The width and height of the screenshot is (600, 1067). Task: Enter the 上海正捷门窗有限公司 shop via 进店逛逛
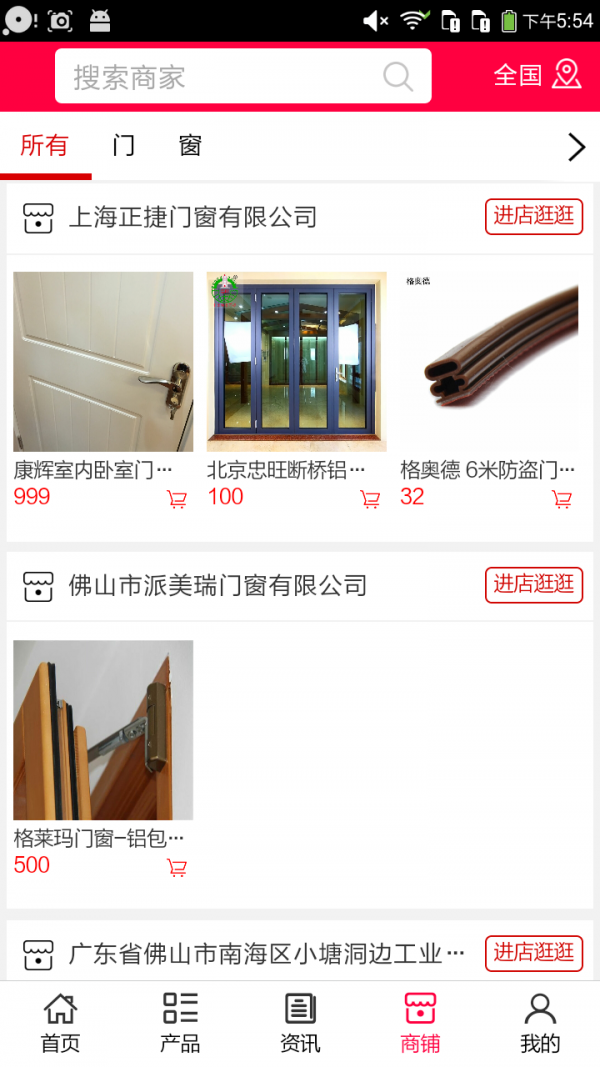[x=534, y=216]
